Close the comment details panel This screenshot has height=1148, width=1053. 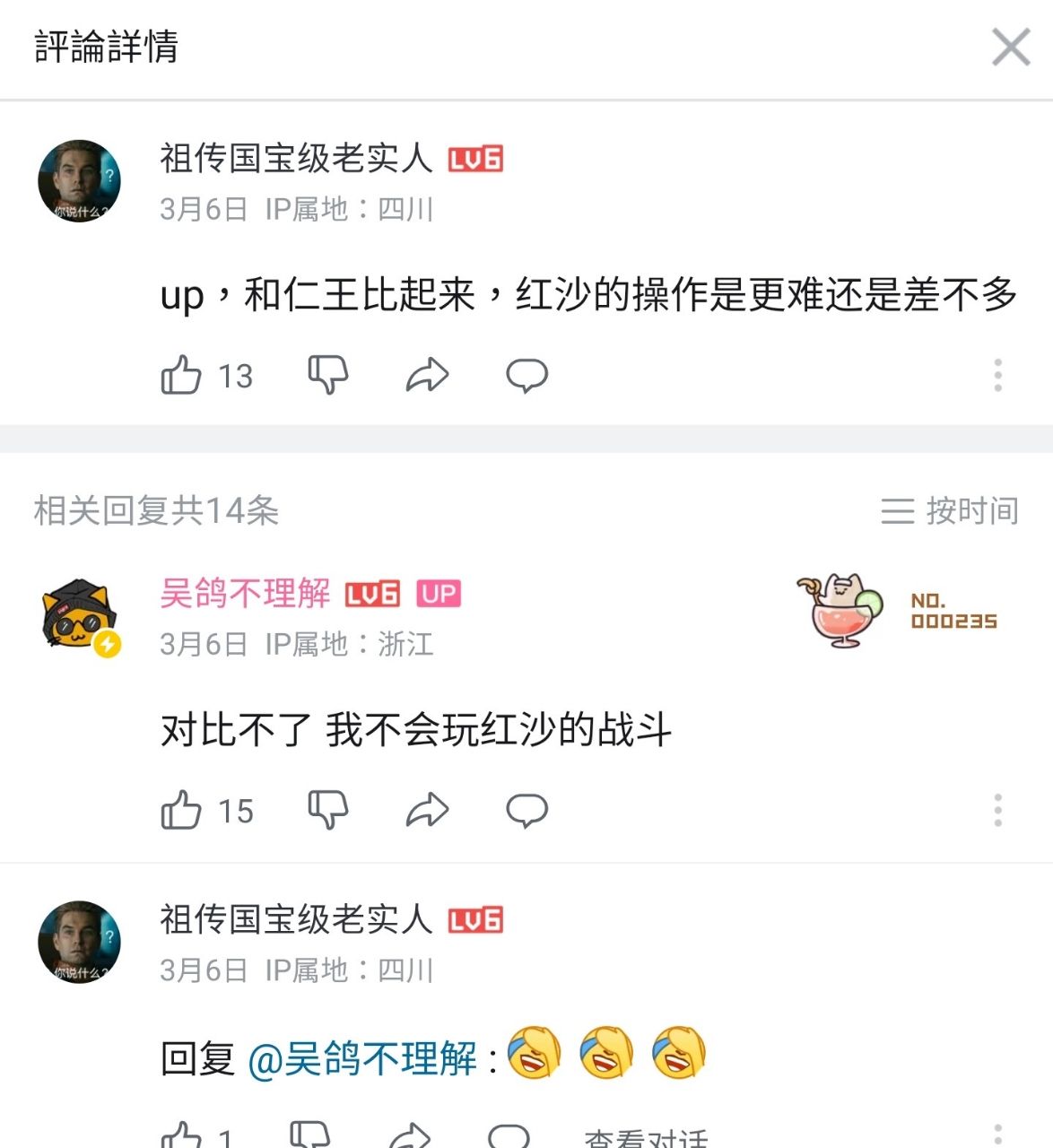[x=1011, y=47]
